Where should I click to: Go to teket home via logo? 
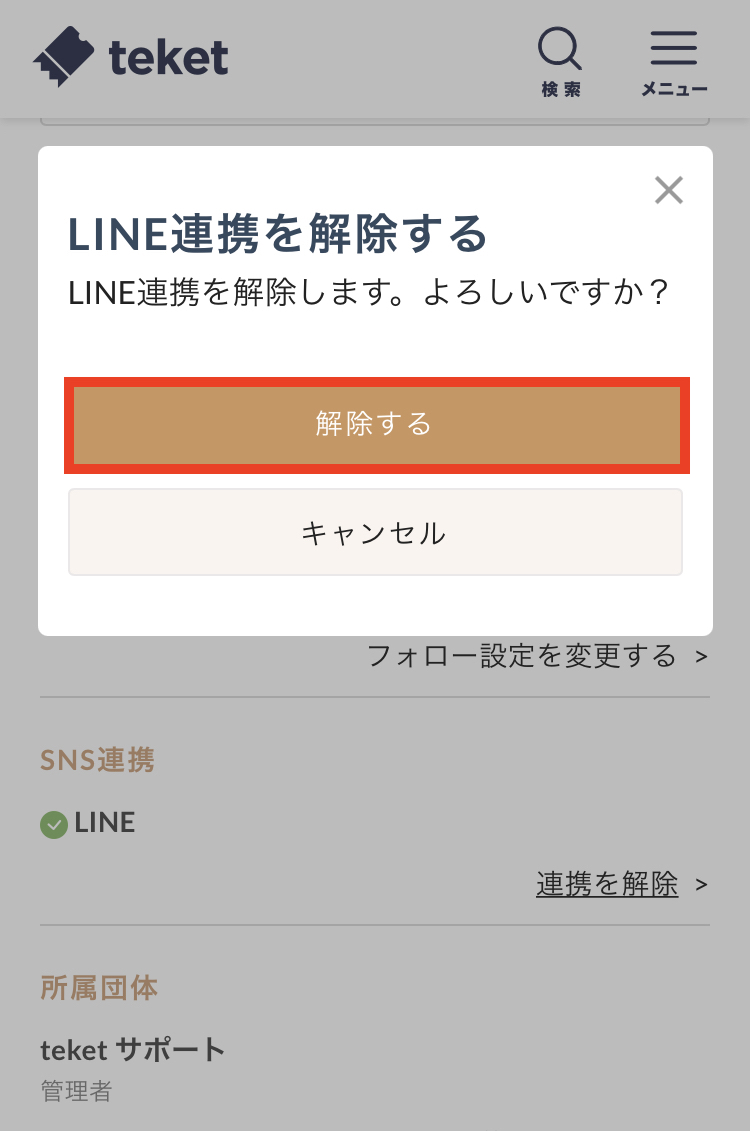click(x=131, y=57)
